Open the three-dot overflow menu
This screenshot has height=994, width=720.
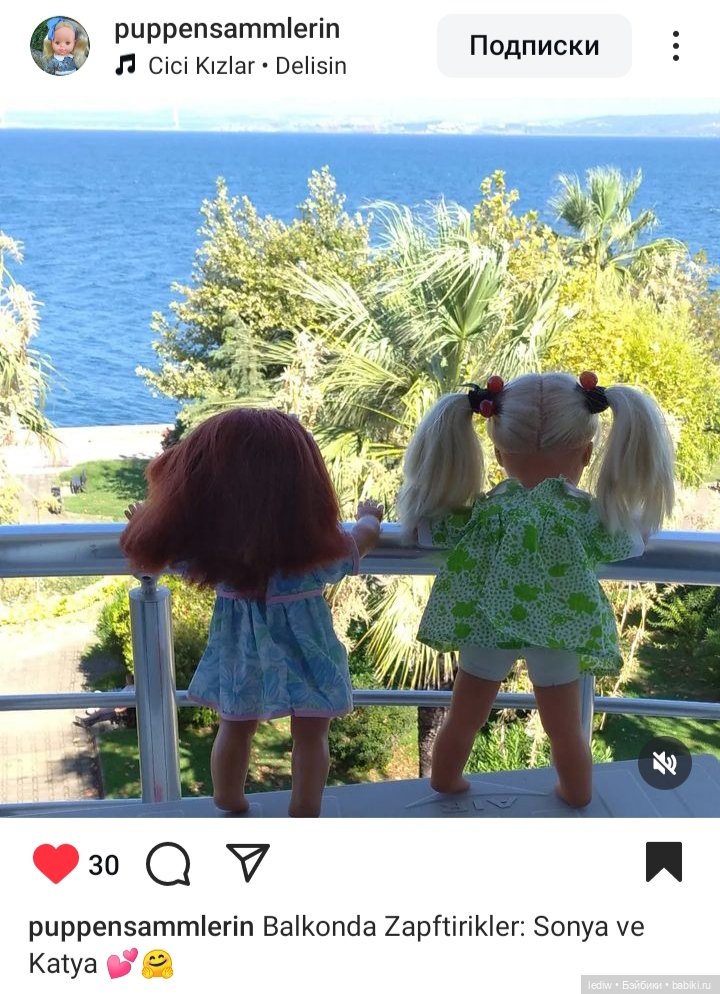click(x=676, y=46)
